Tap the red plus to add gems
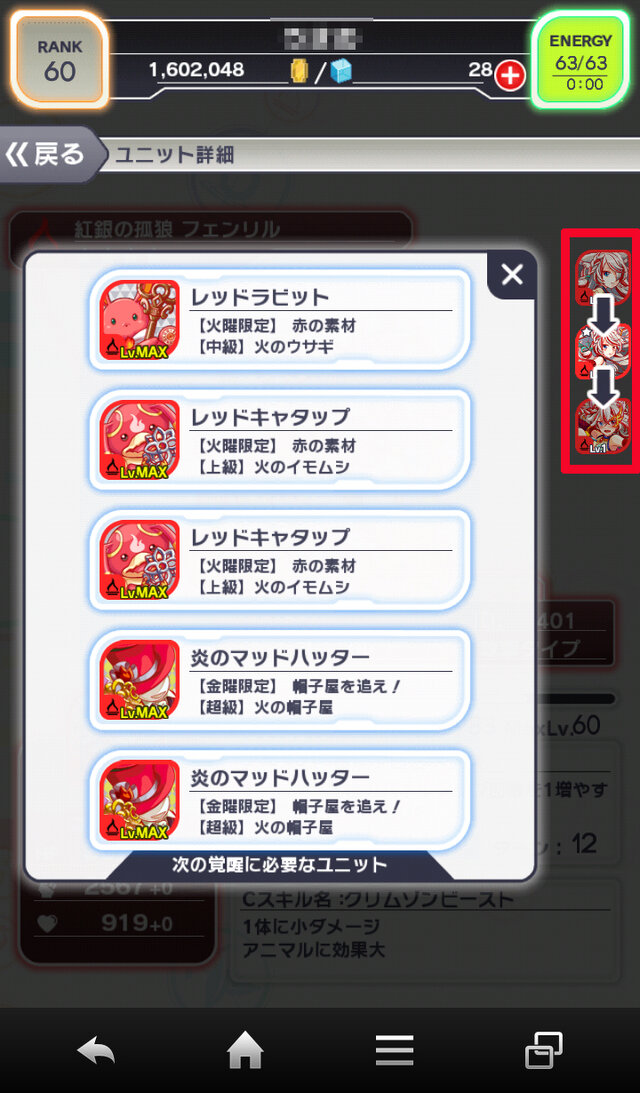This screenshot has width=640, height=1093. point(510,73)
